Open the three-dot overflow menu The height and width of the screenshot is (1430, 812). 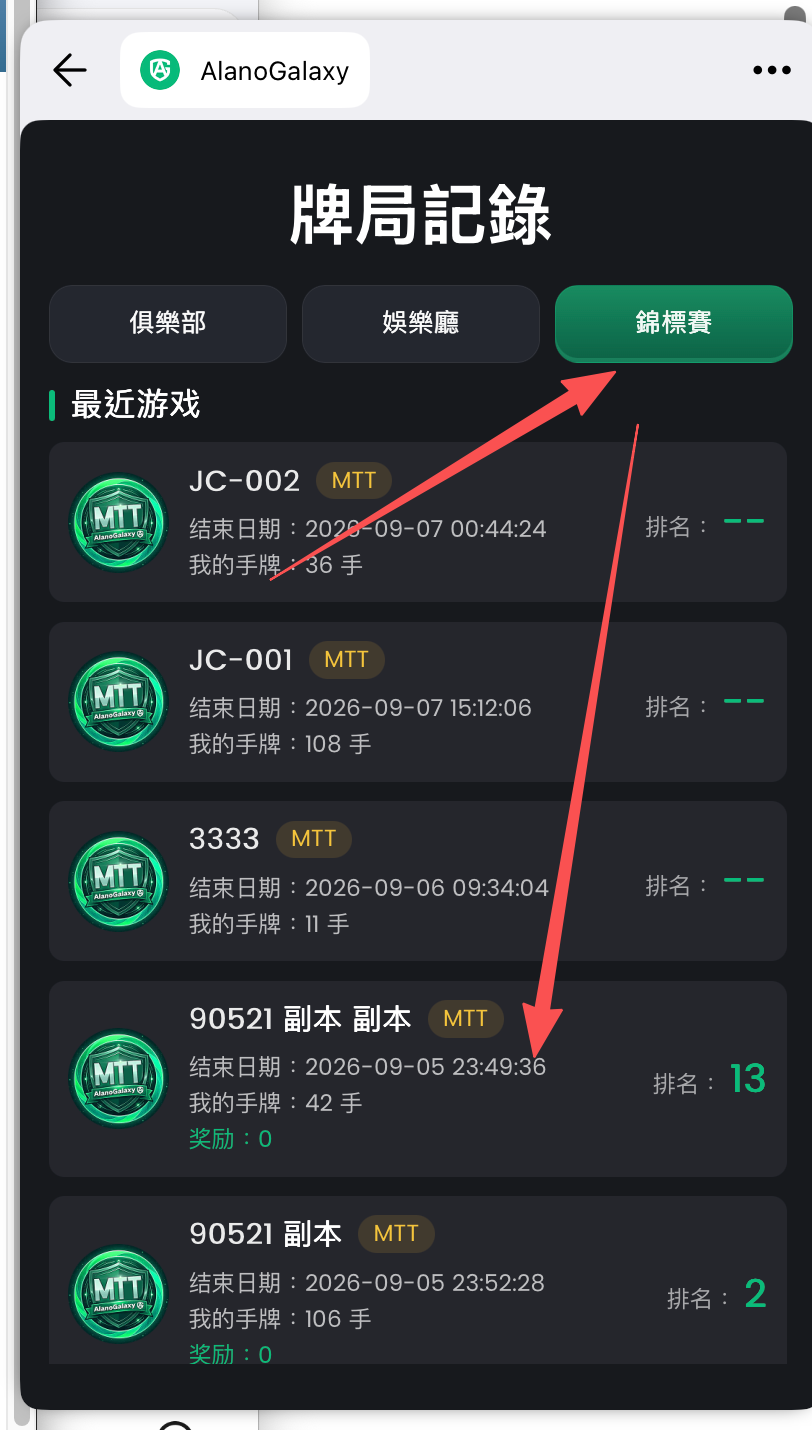pyautogui.click(x=772, y=70)
